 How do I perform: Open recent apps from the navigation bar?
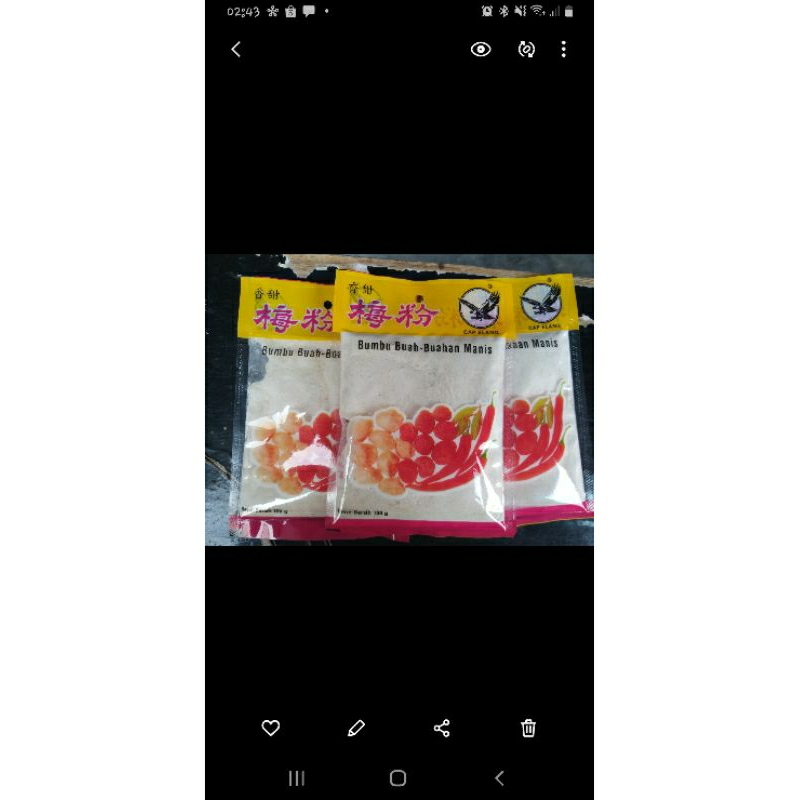297,778
